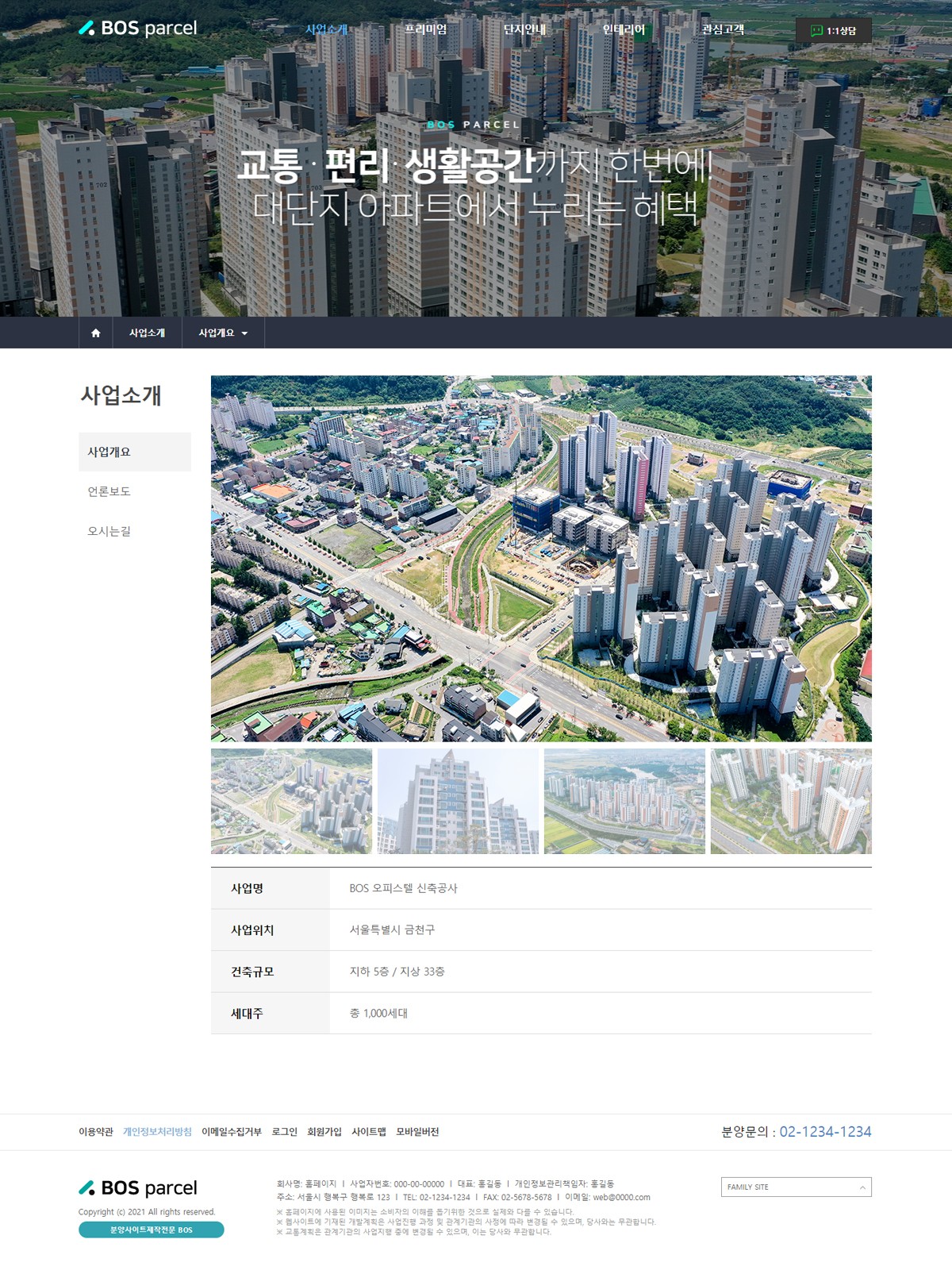Open 오시는길 in side menu
952x1270 pixels.
109,531
